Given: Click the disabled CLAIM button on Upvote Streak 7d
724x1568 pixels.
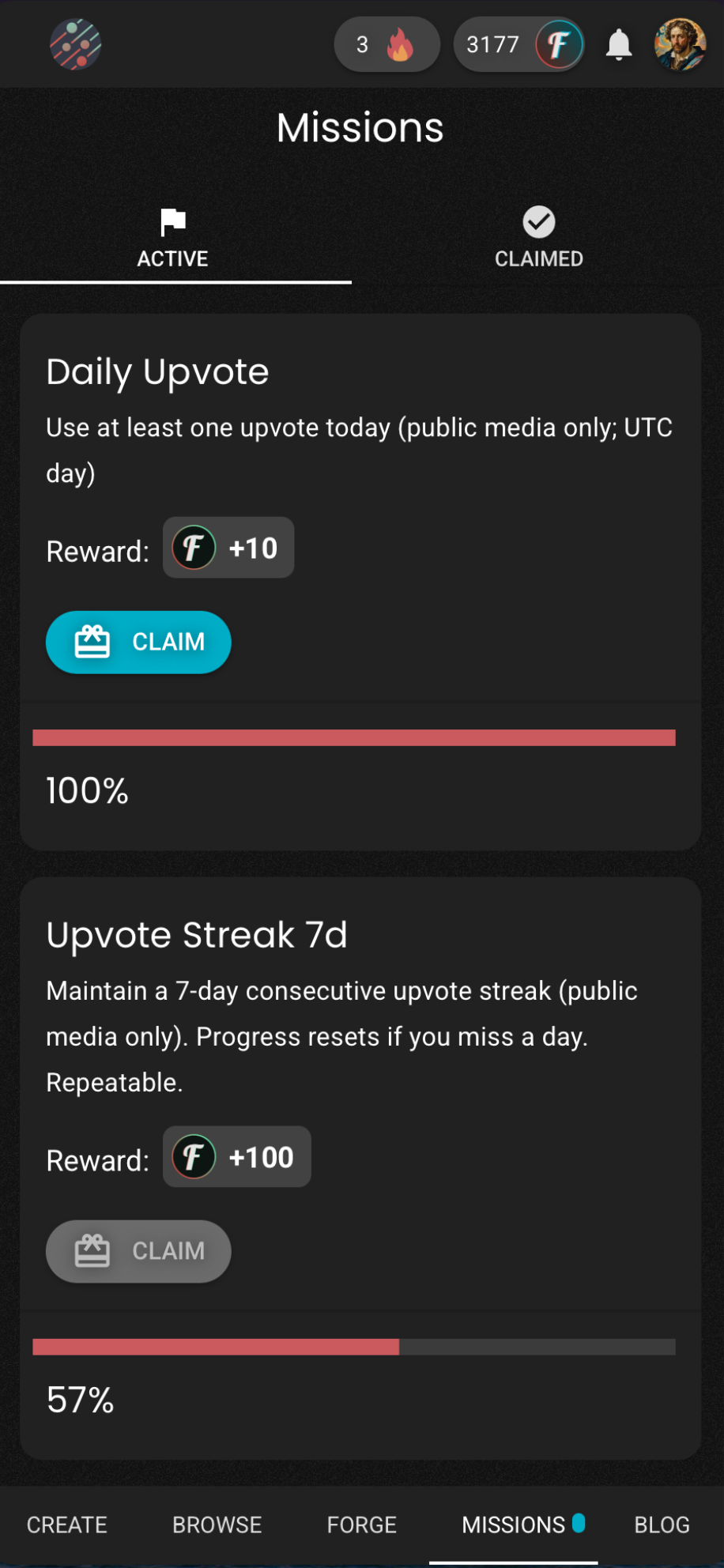Looking at the screenshot, I should point(138,1251).
